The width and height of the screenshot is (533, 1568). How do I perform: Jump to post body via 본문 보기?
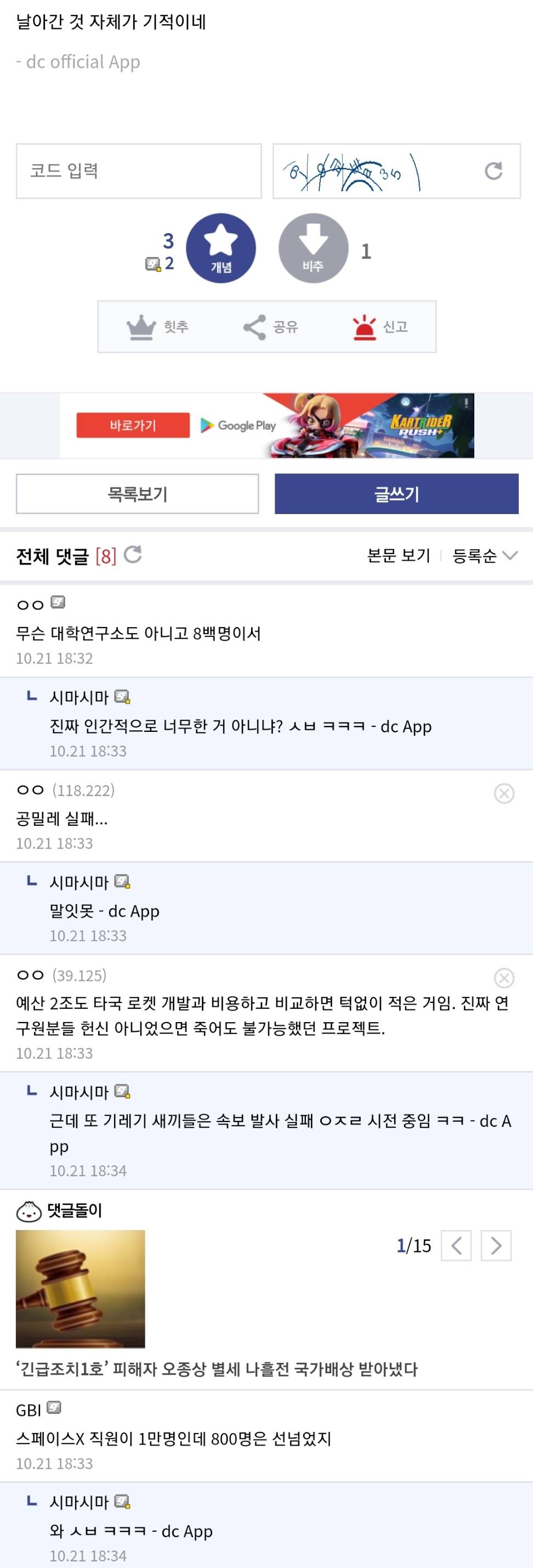coord(399,556)
